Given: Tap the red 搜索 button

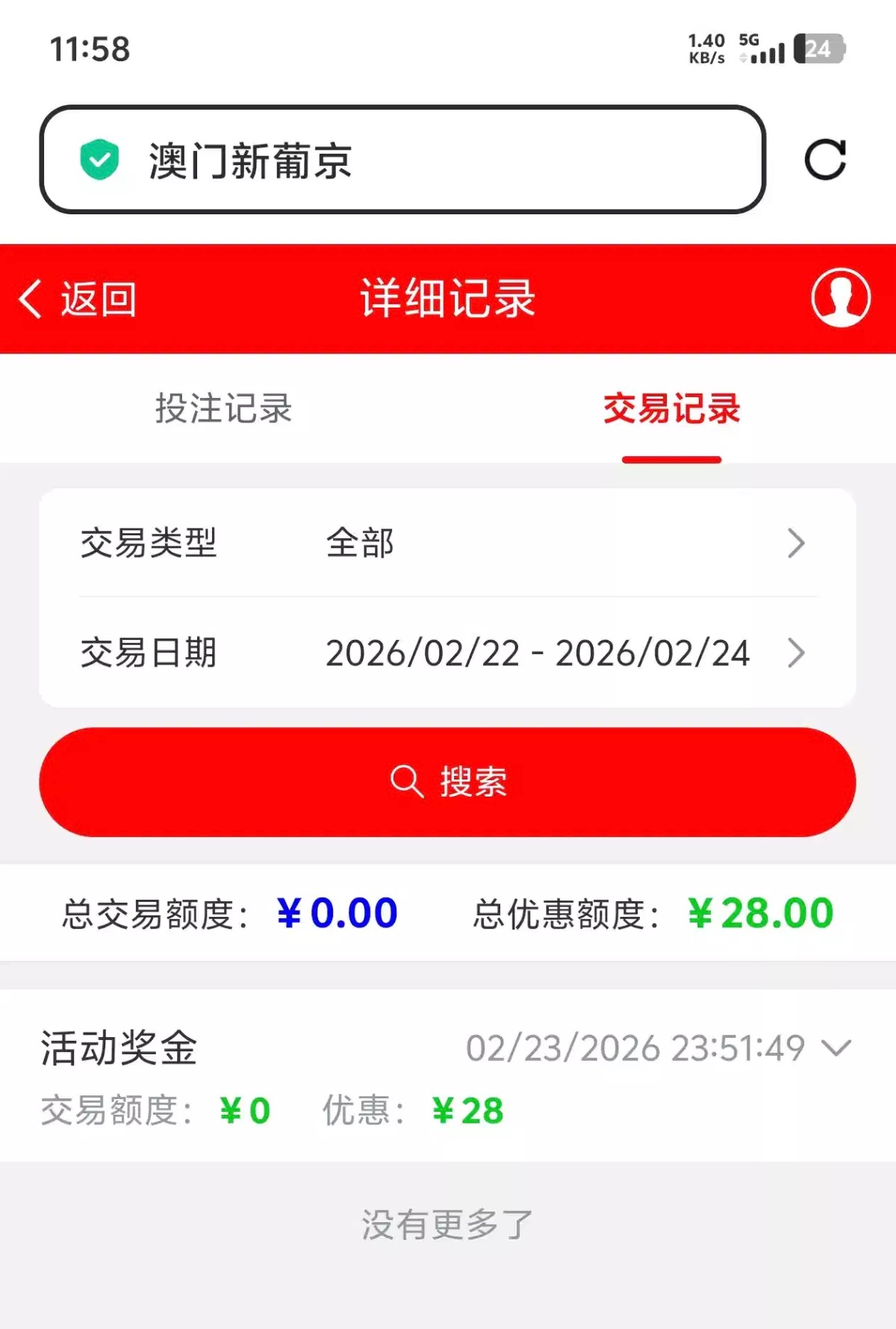Looking at the screenshot, I should 447,782.
